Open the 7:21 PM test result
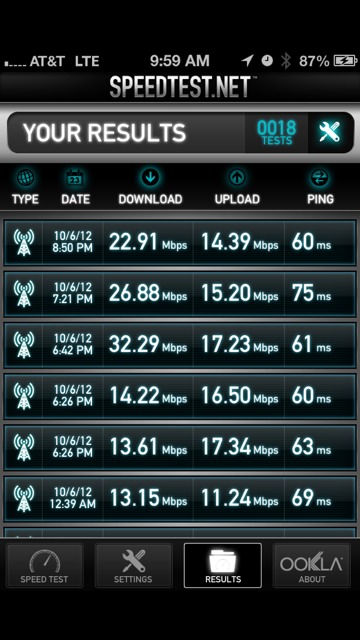The height and width of the screenshot is (640, 360). (180, 294)
